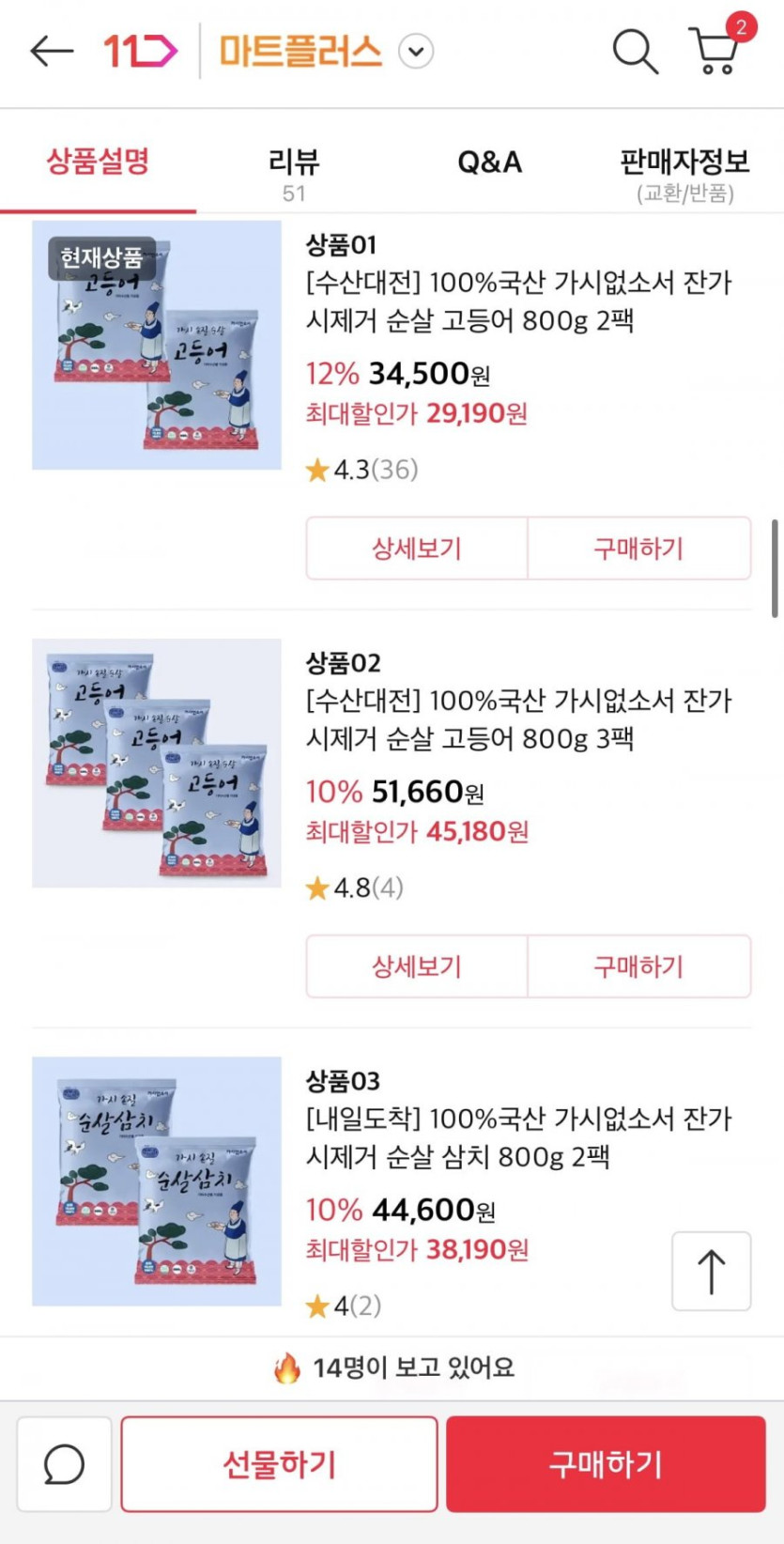Screen dimensions: 784x1544
Task: Go back with the arrow icon
Action: coord(51,51)
